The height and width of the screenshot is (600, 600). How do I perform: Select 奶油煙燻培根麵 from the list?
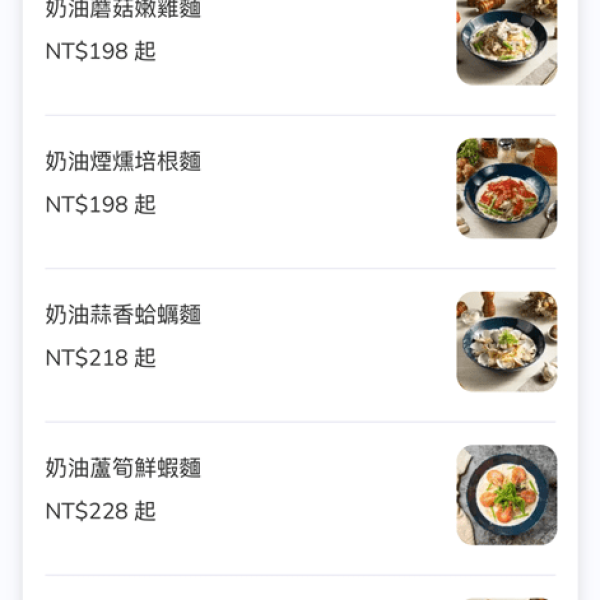pyautogui.click(x=124, y=162)
